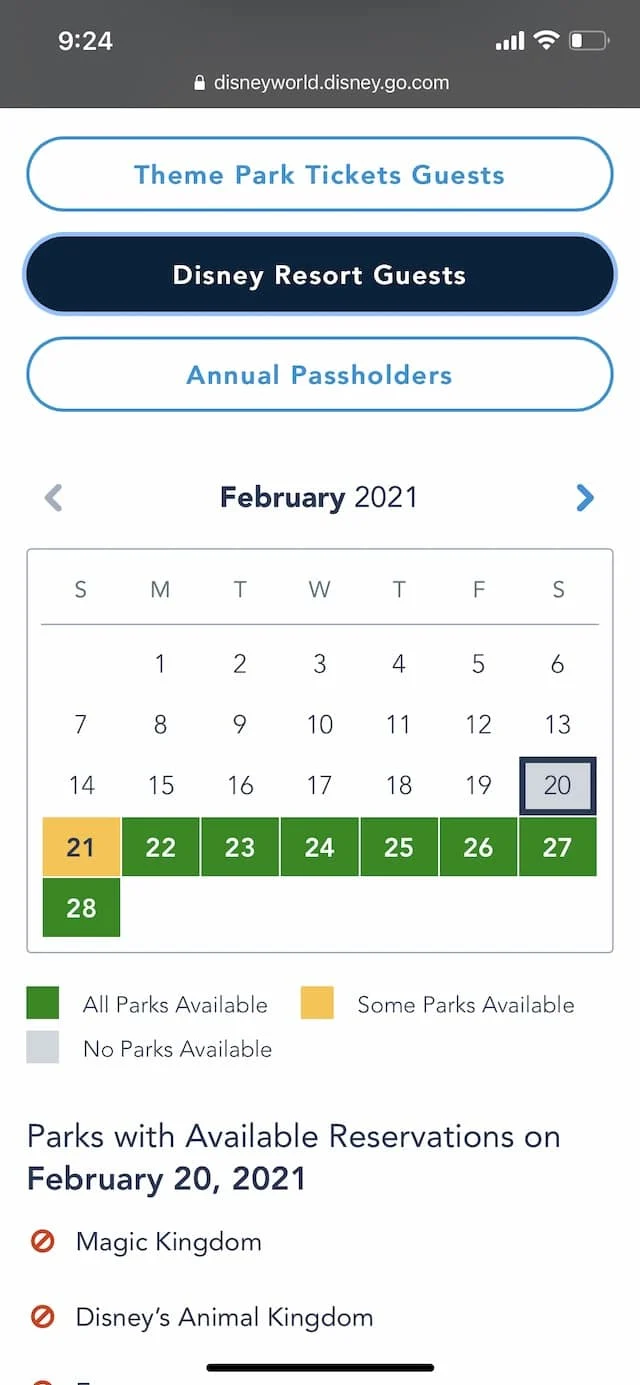Check availability for February 26
The width and height of the screenshot is (640, 1385).
pos(478,847)
